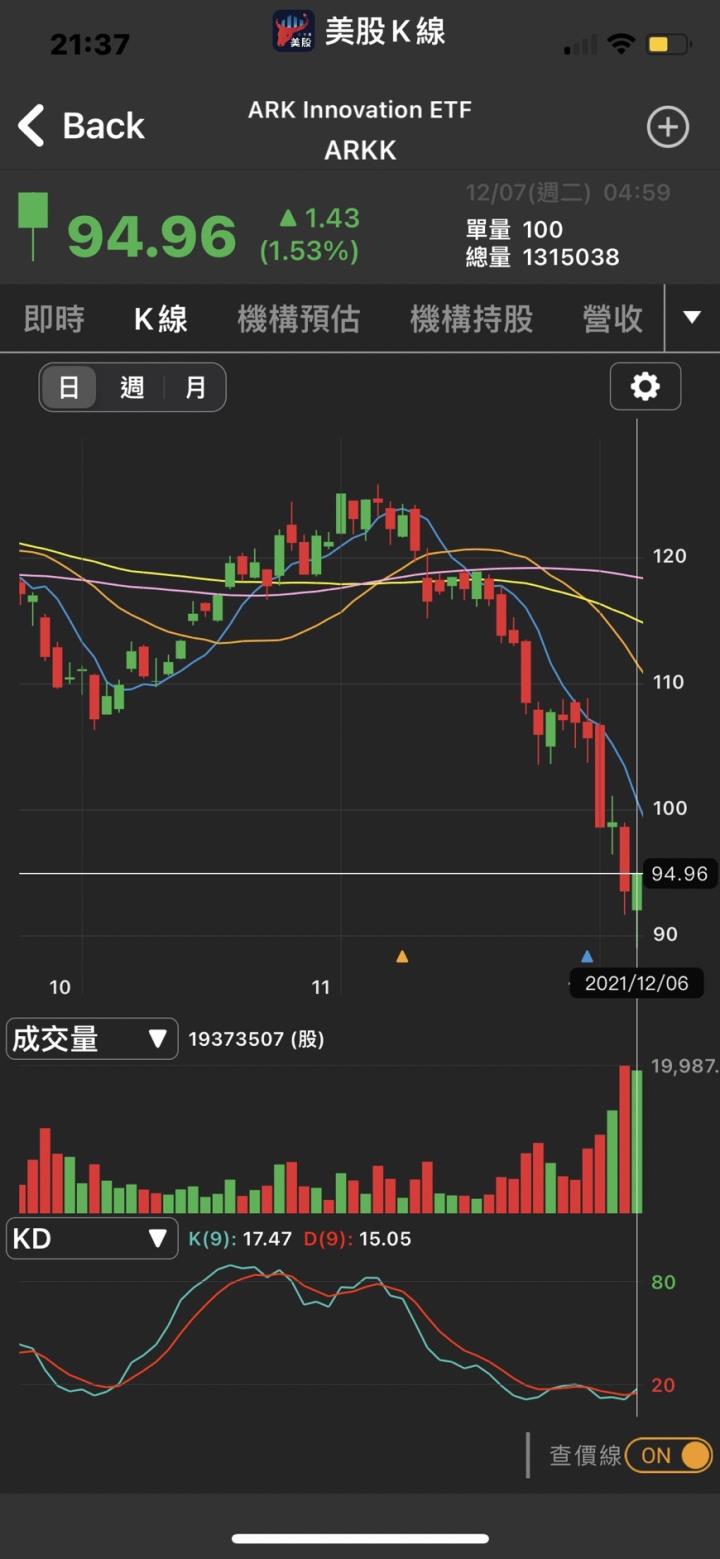This screenshot has height=1559, width=720.
Task: Open the 營收 tab
Action: [x=612, y=320]
